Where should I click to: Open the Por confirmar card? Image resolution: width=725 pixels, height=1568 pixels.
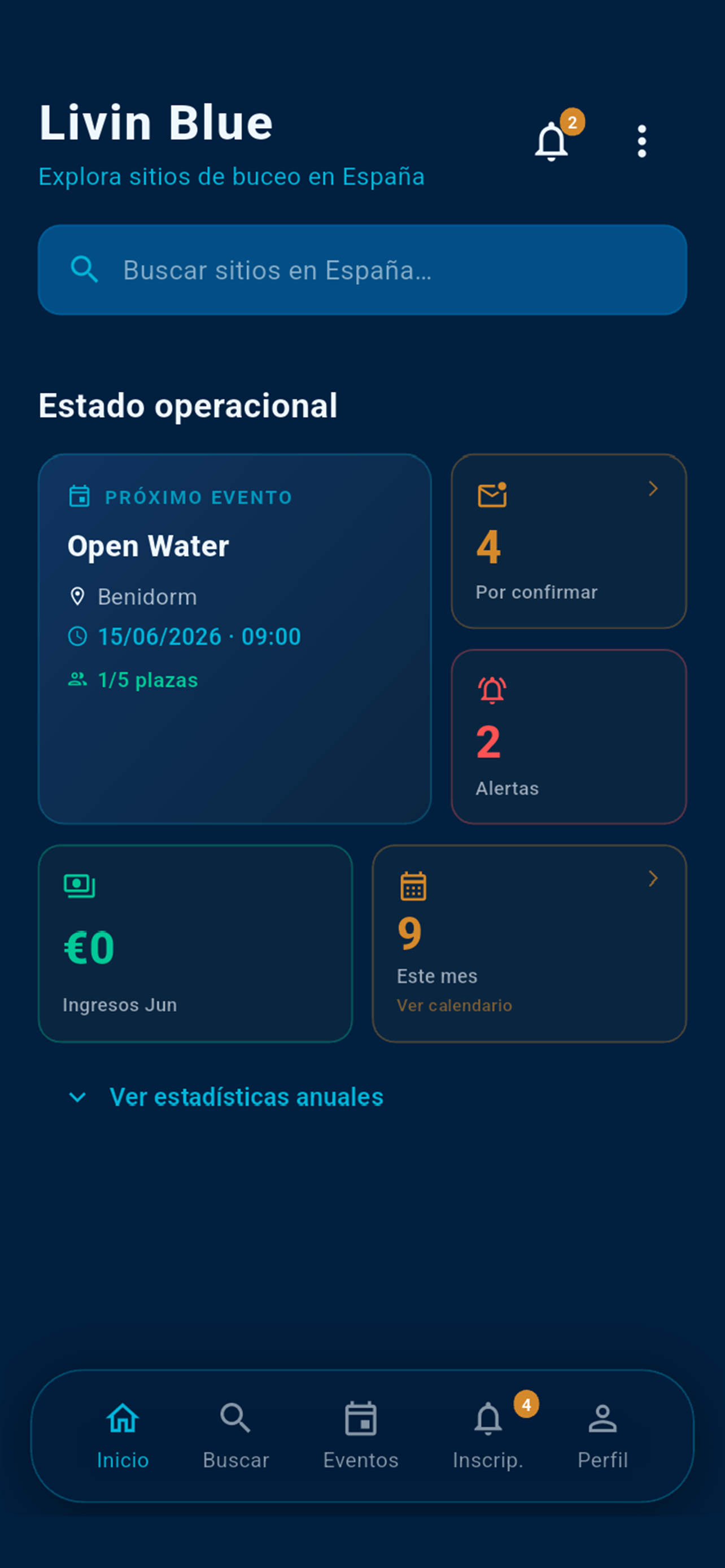(569, 541)
